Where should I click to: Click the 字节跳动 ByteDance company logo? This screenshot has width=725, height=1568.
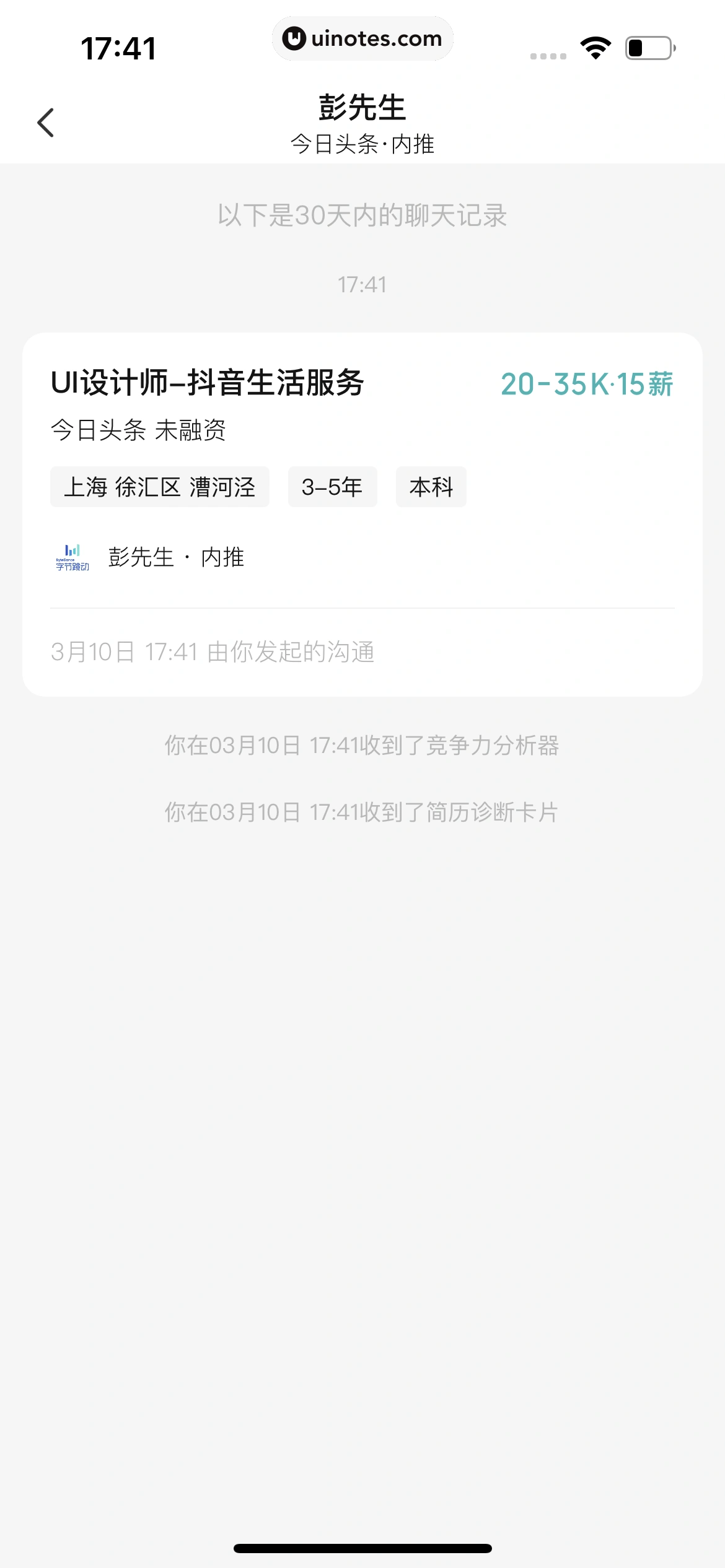[72, 556]
